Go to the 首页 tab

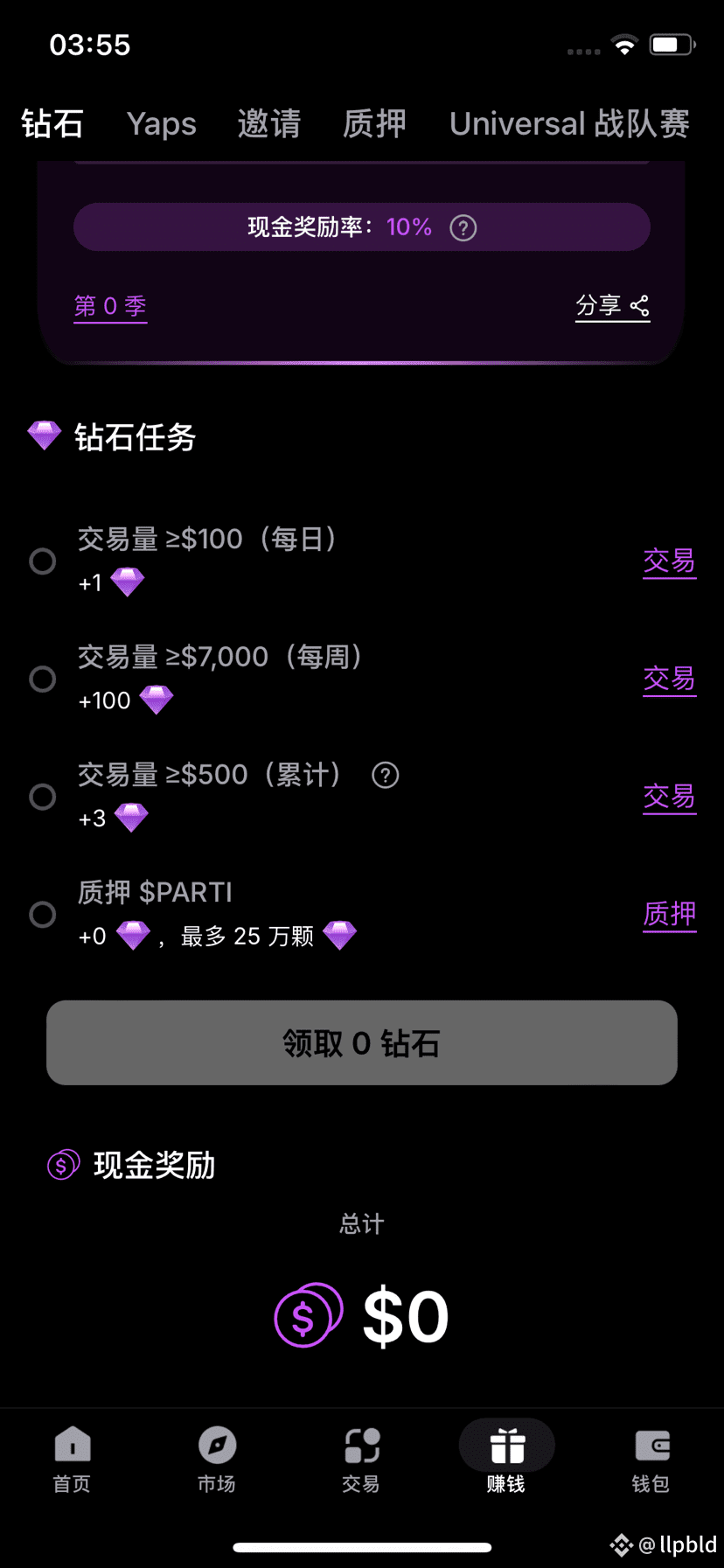72,1458
